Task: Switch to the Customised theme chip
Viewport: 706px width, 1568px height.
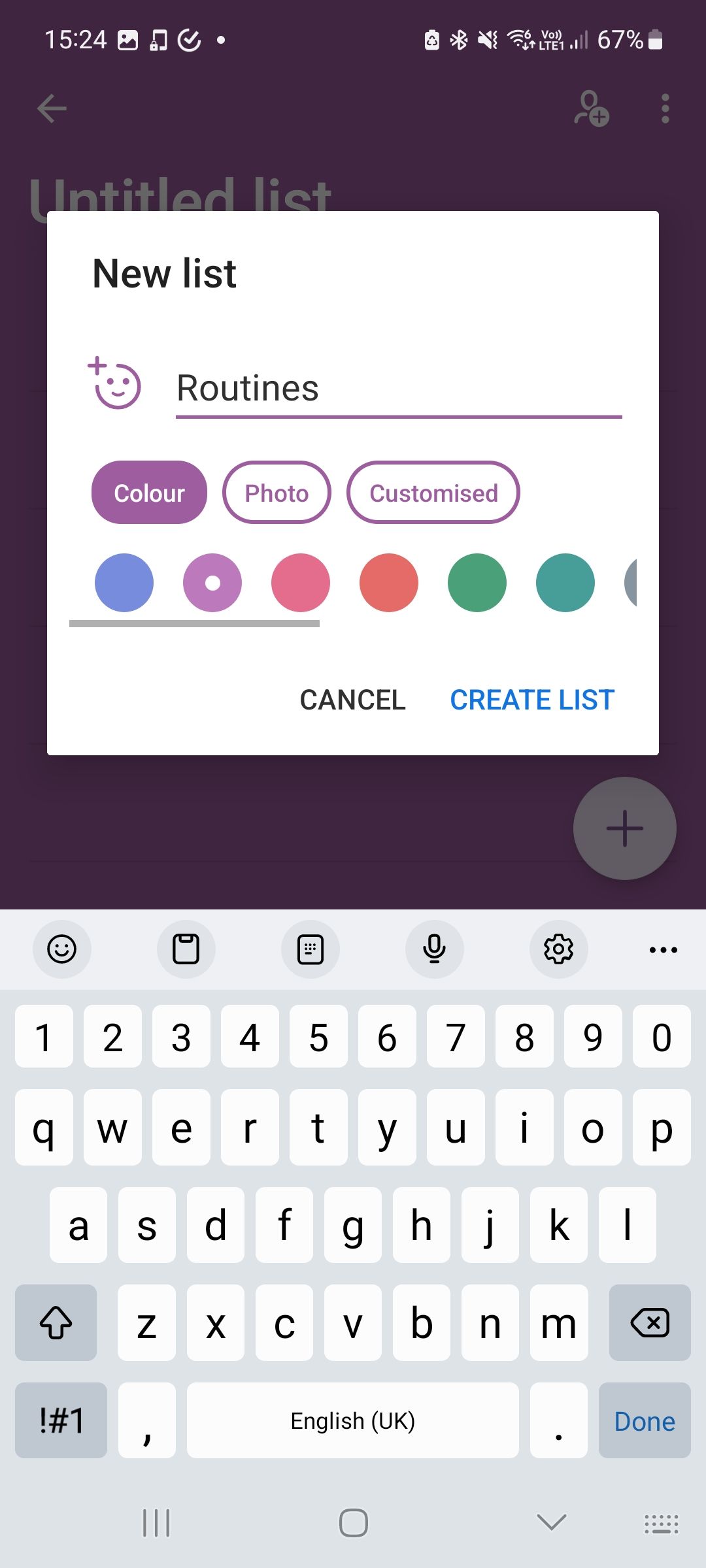Action: 433,493
